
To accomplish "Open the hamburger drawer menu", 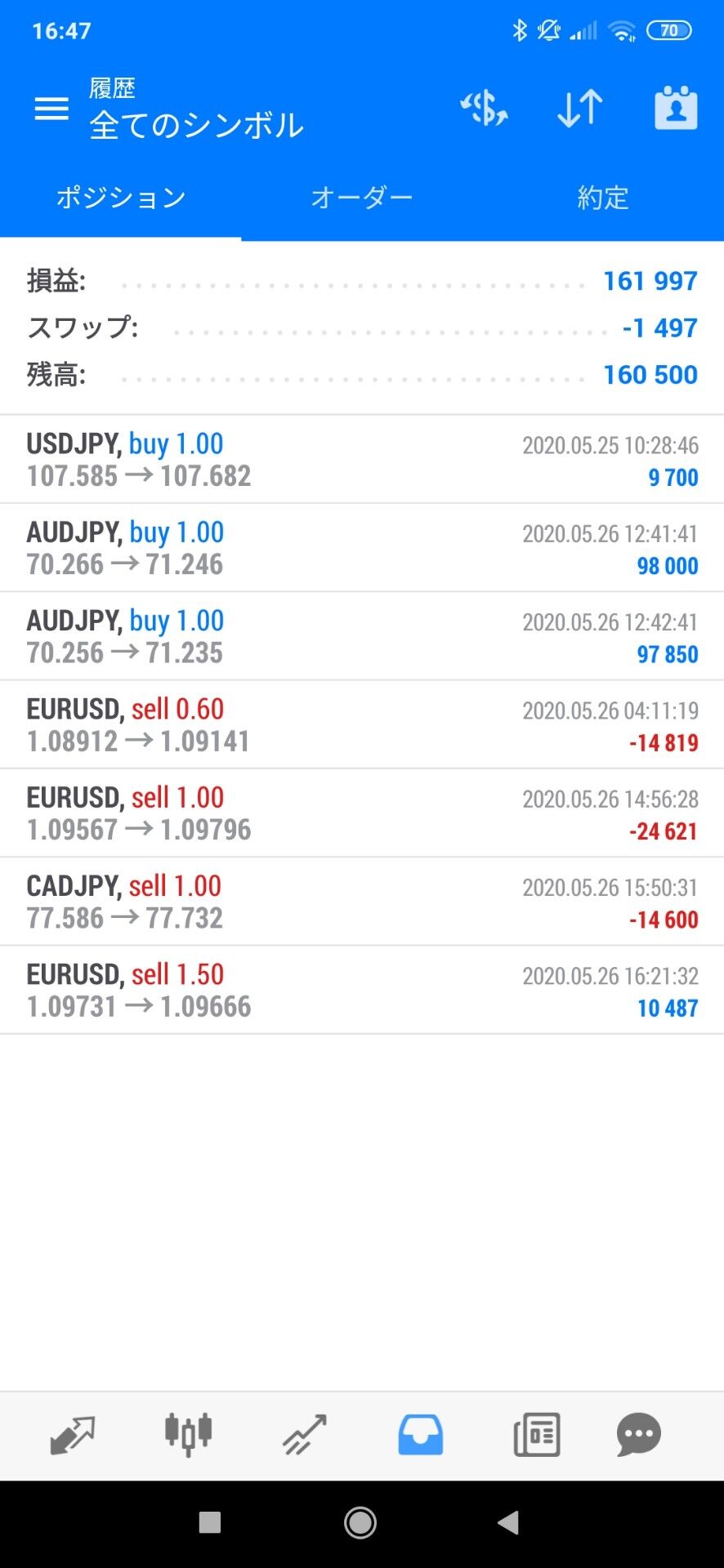I will 51,109.
